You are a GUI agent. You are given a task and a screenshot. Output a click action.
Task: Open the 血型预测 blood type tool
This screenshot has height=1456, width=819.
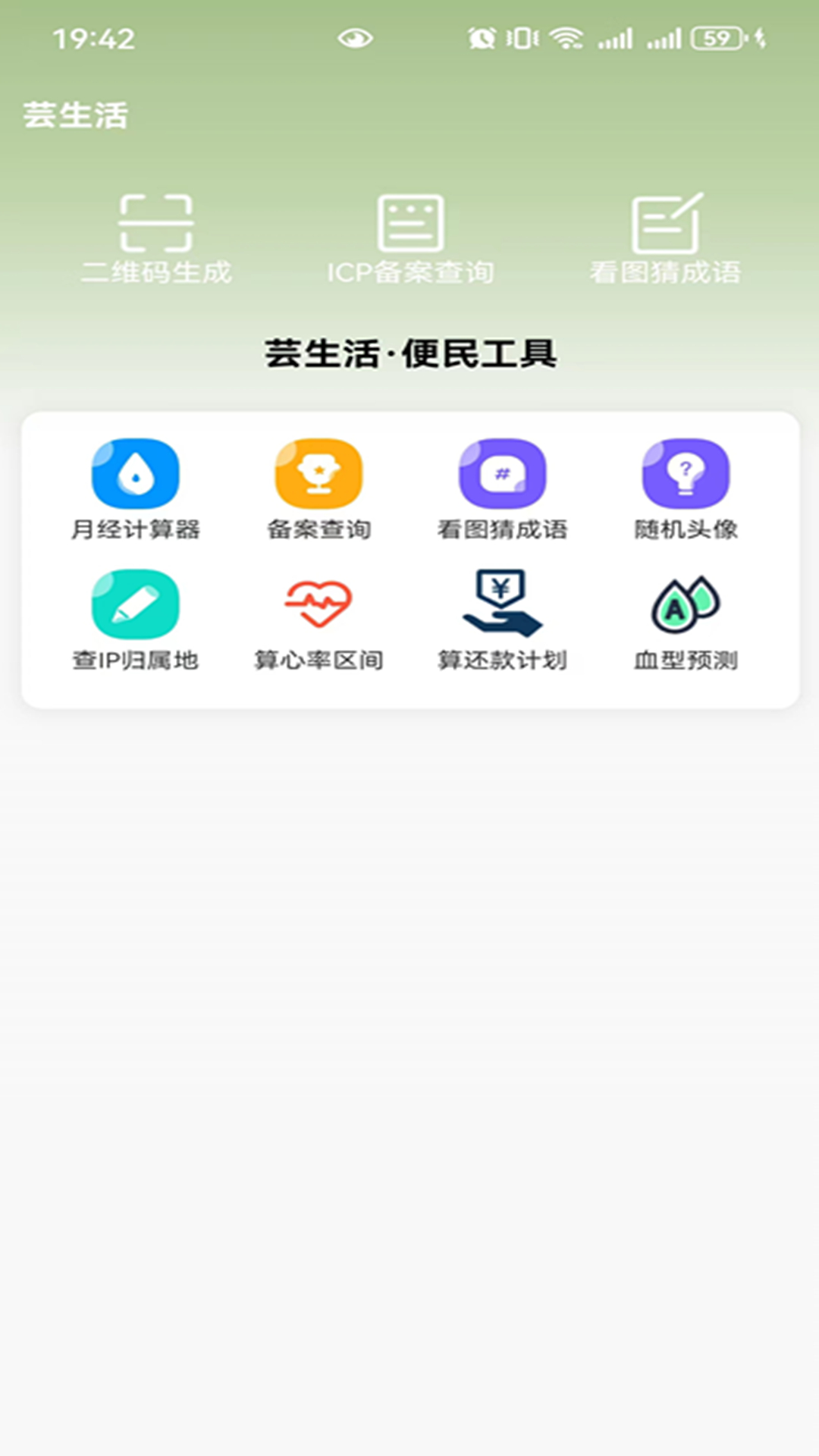(686, 620)
